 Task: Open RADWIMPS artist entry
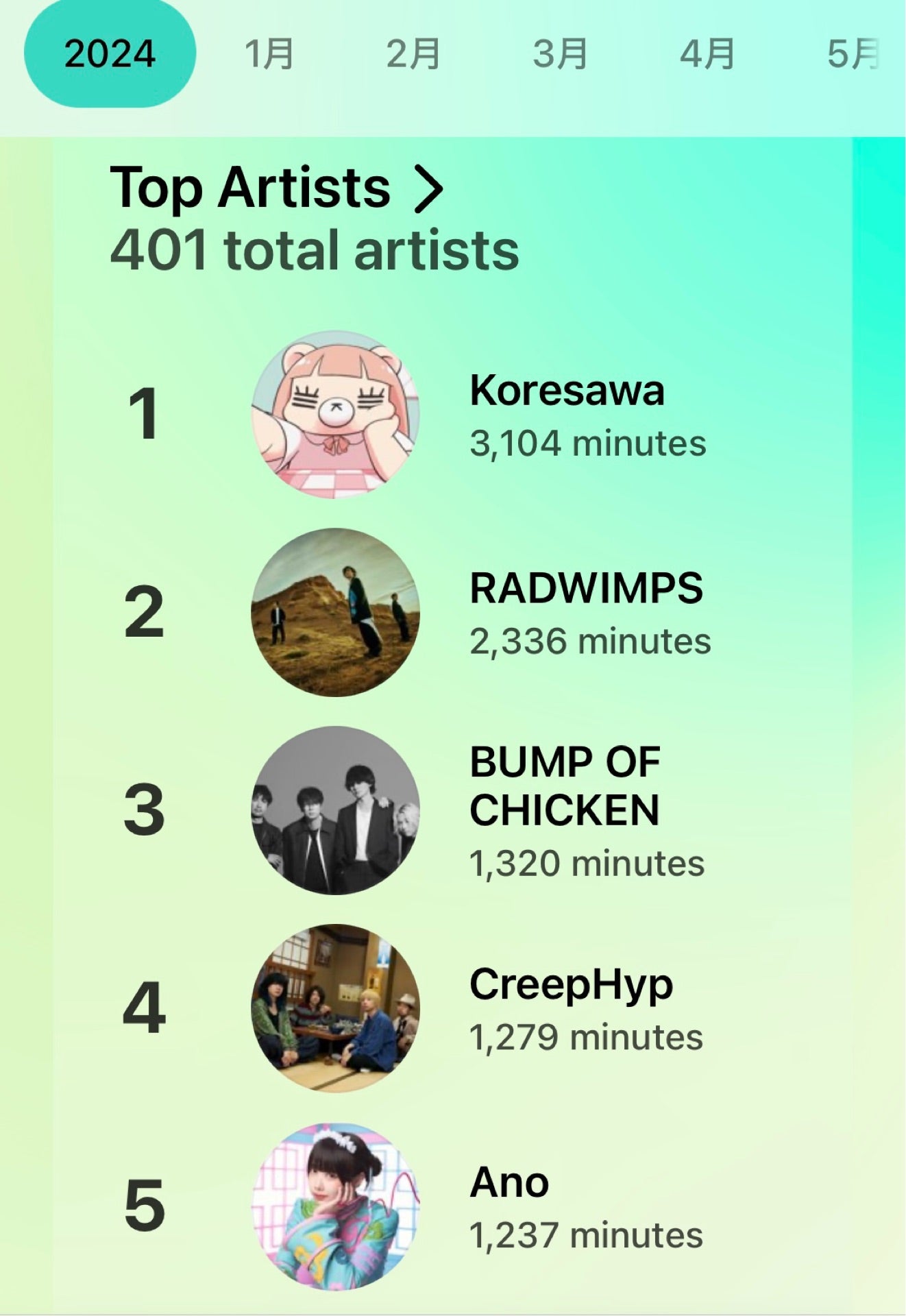[x=586, y=589]
